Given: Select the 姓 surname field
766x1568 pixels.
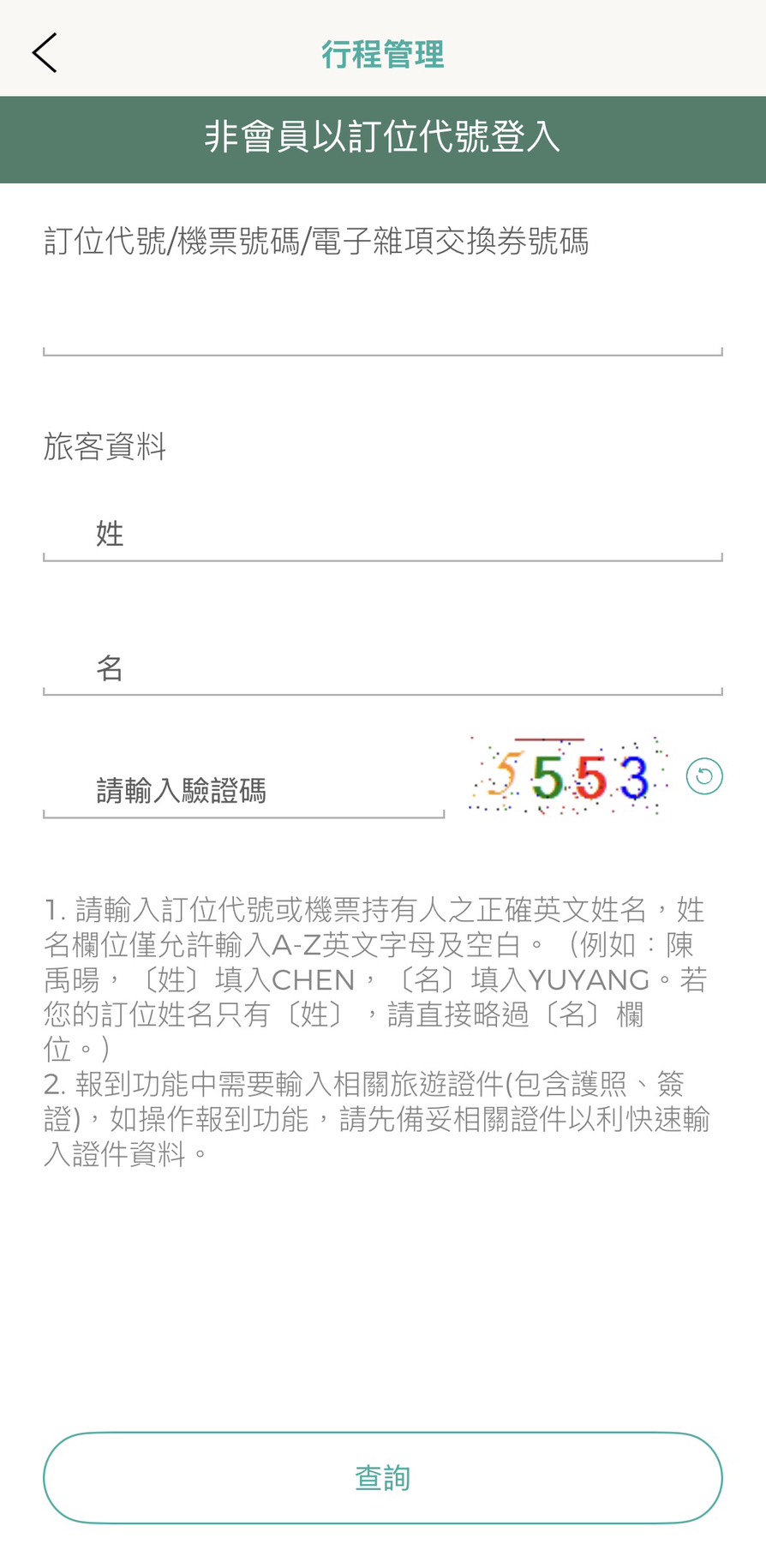Looking at the screenshot, I should pos(383,533).
